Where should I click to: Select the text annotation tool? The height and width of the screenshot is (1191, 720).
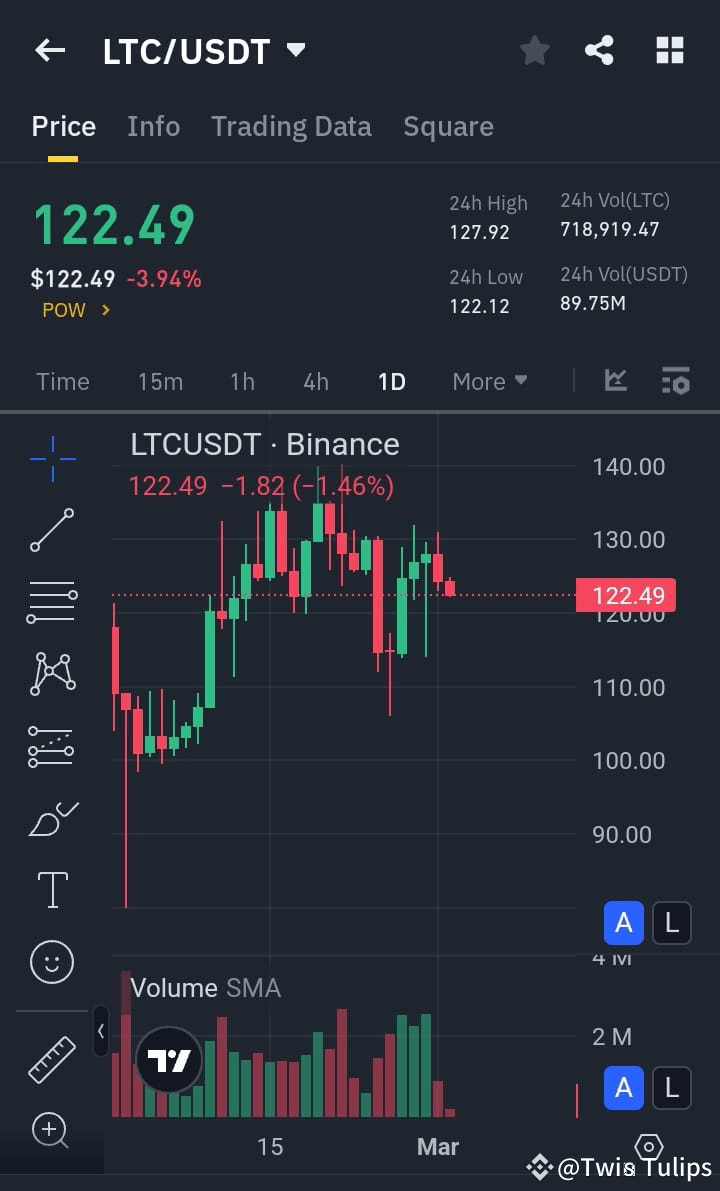[52, 888]
